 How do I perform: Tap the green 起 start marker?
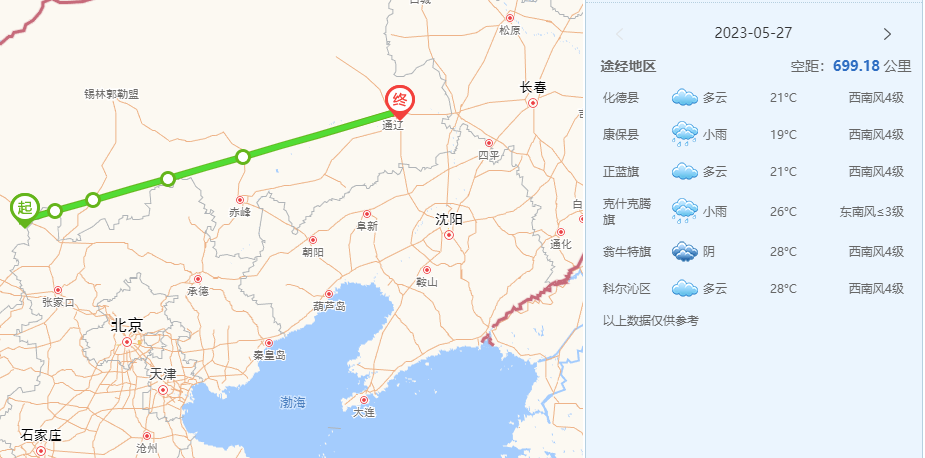click(25, 209)
